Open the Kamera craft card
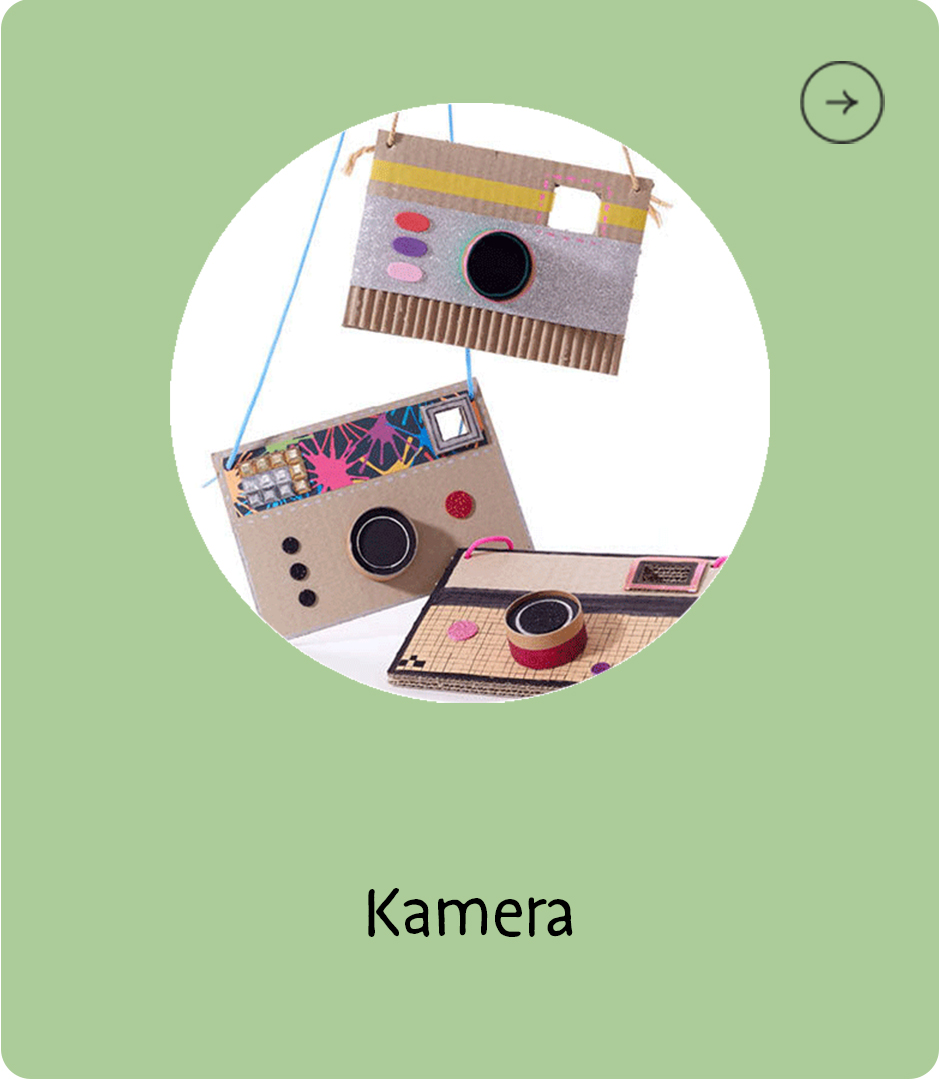 [469, 912]
